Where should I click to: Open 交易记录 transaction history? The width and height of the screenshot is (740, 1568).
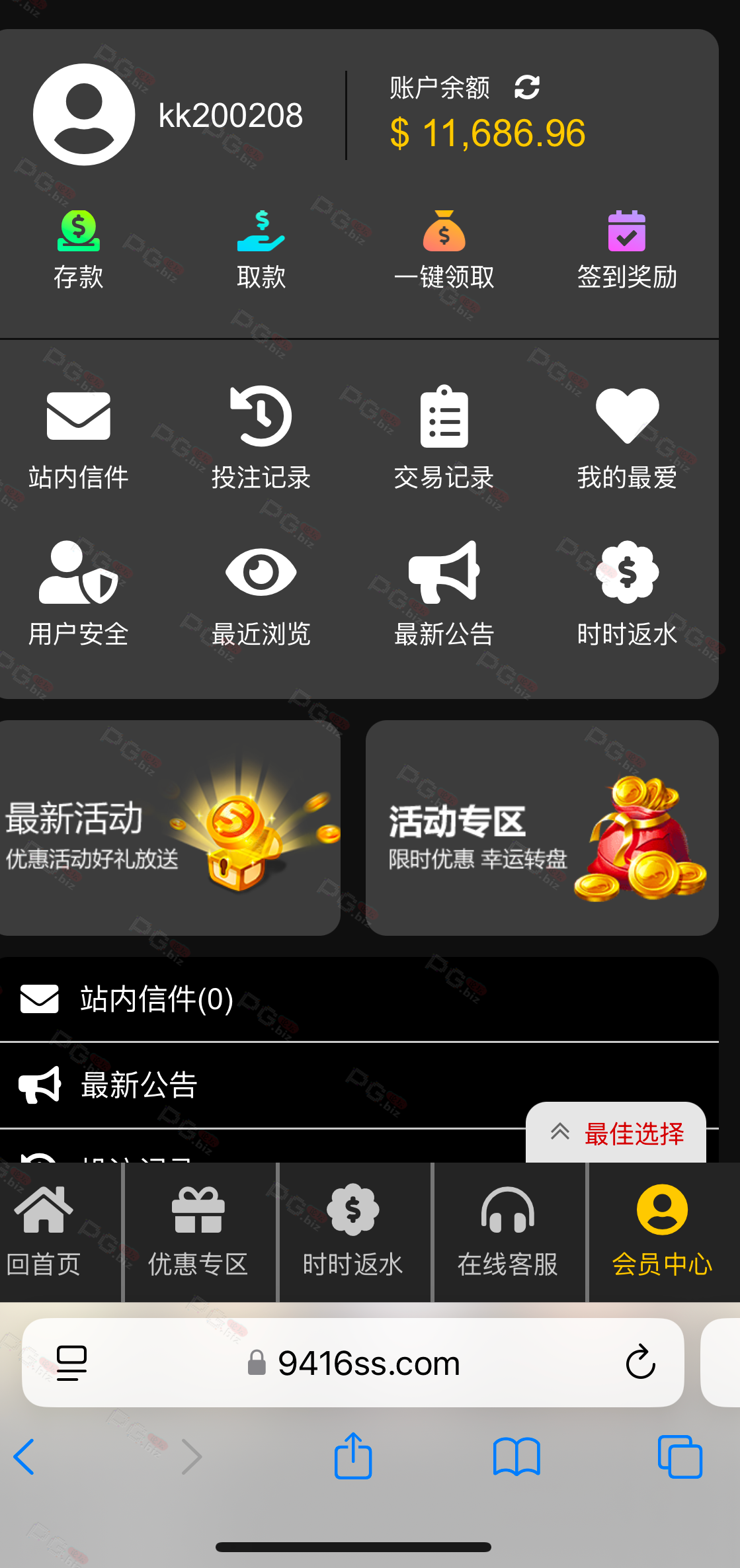coord(444,438)
